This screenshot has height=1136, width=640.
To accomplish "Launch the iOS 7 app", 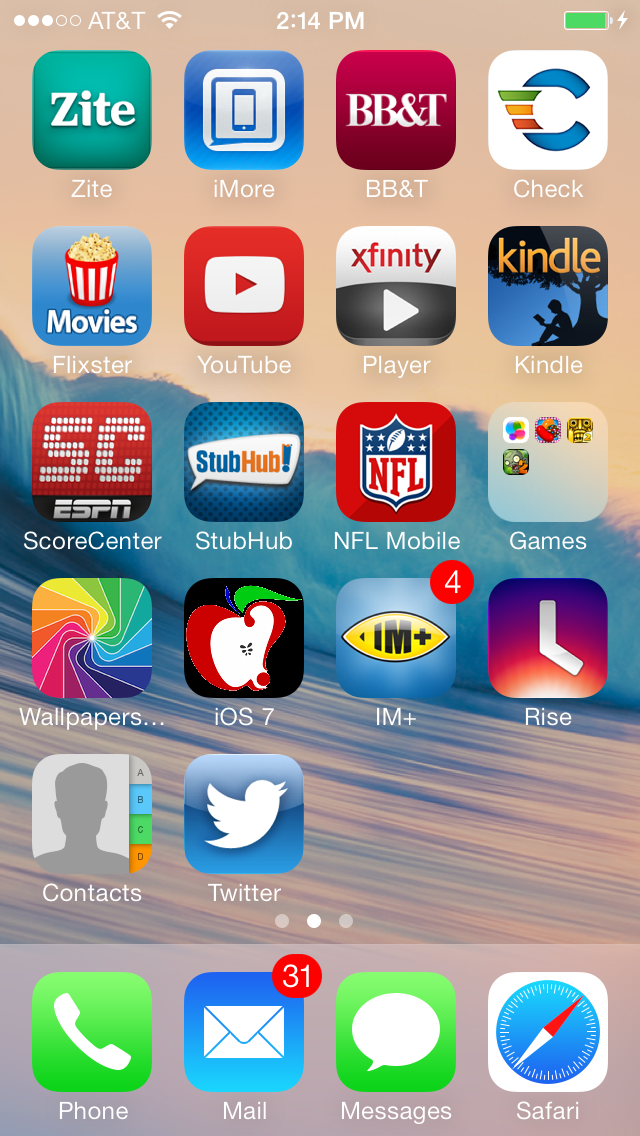I will [x=244, y=638].
